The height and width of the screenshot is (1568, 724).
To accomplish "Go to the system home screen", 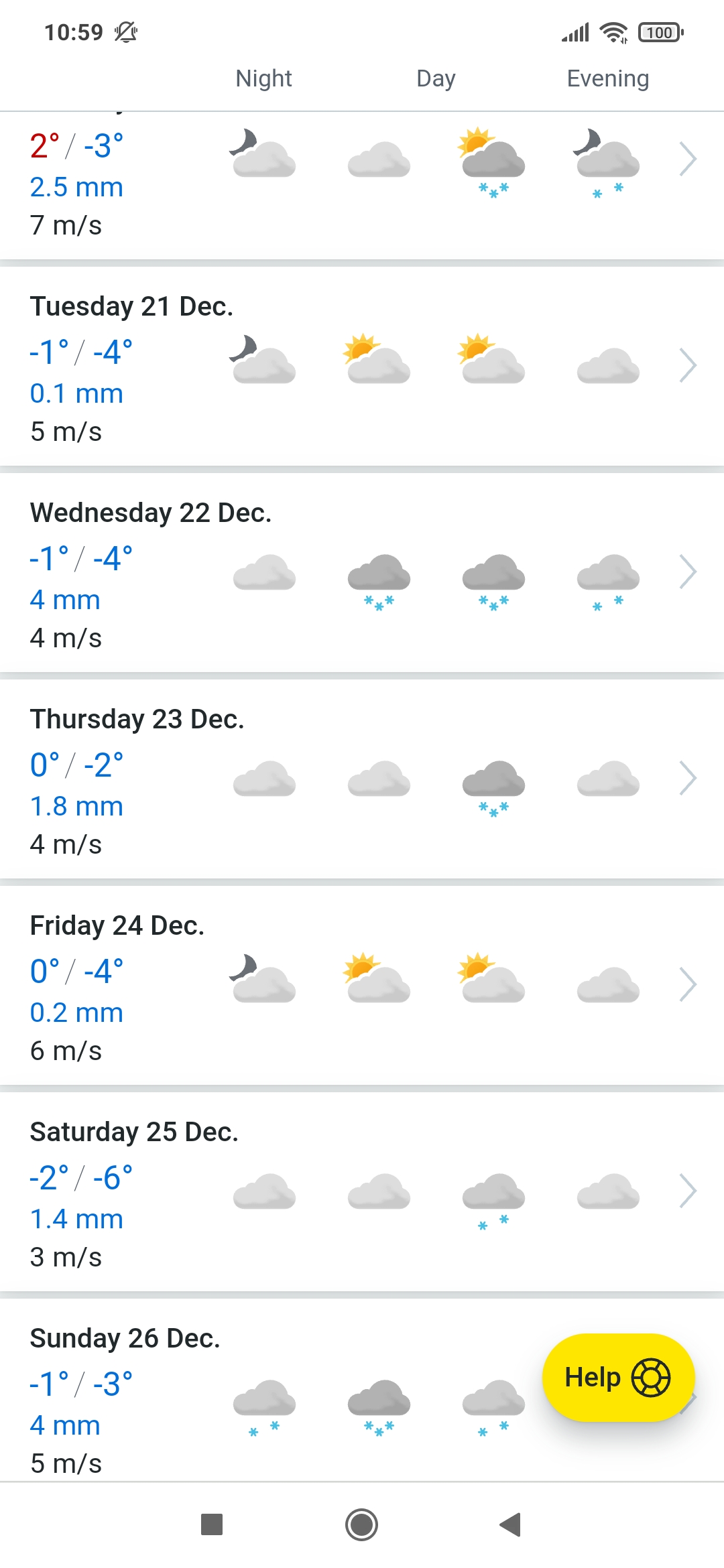I will tap(362, 1524).
